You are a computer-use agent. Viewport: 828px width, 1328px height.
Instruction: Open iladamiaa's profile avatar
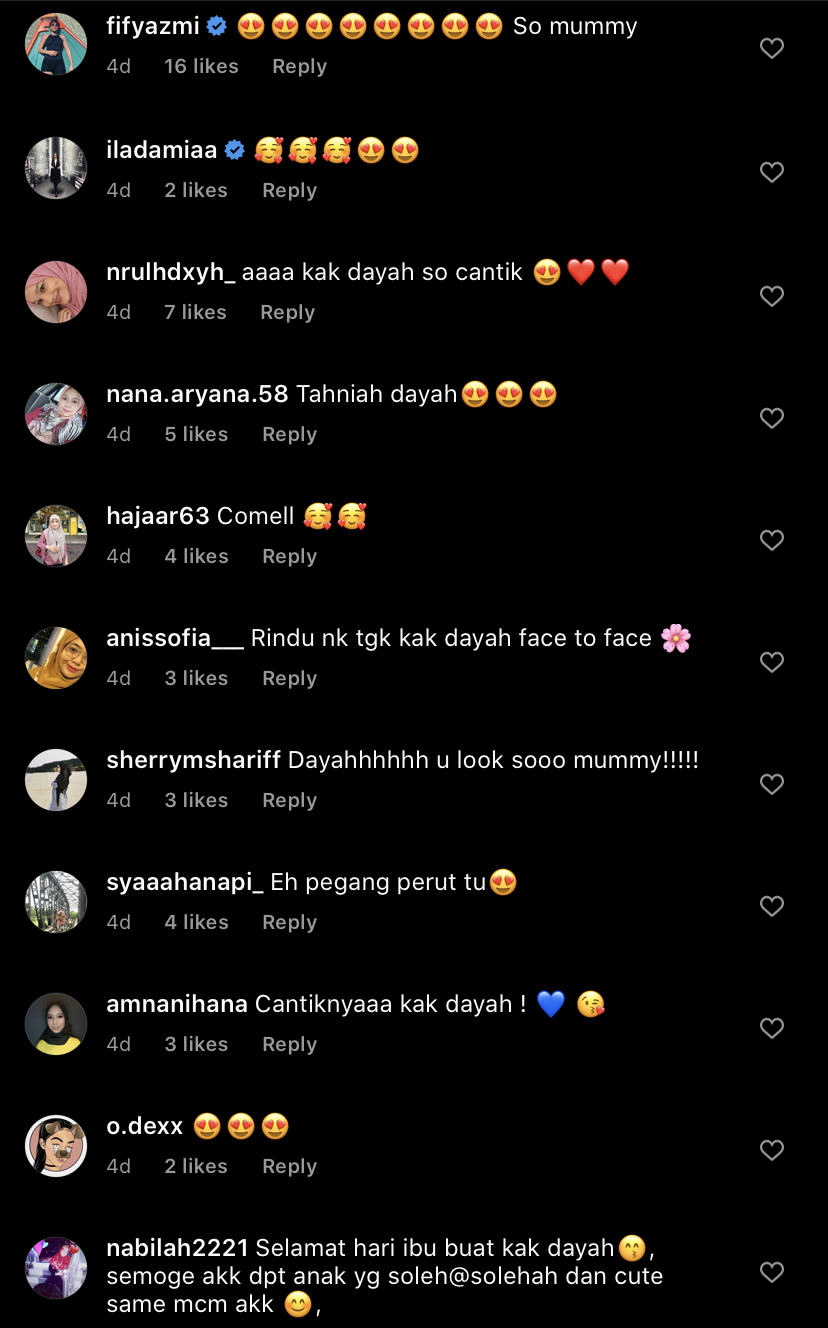[56, 168]
